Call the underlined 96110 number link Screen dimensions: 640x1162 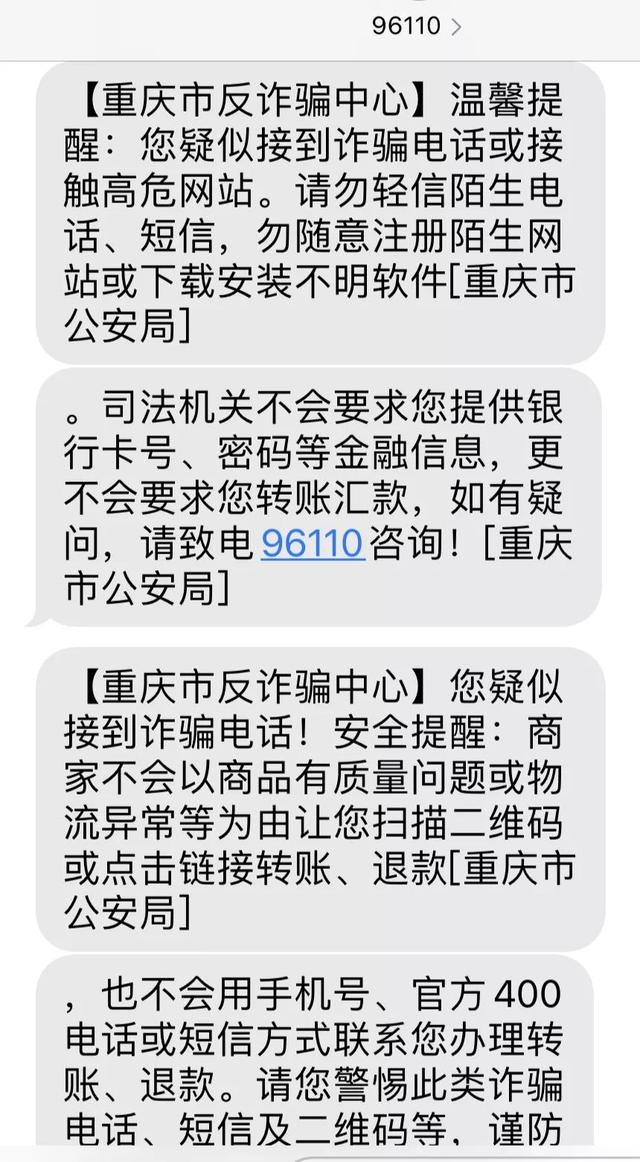tap(312, 542)
